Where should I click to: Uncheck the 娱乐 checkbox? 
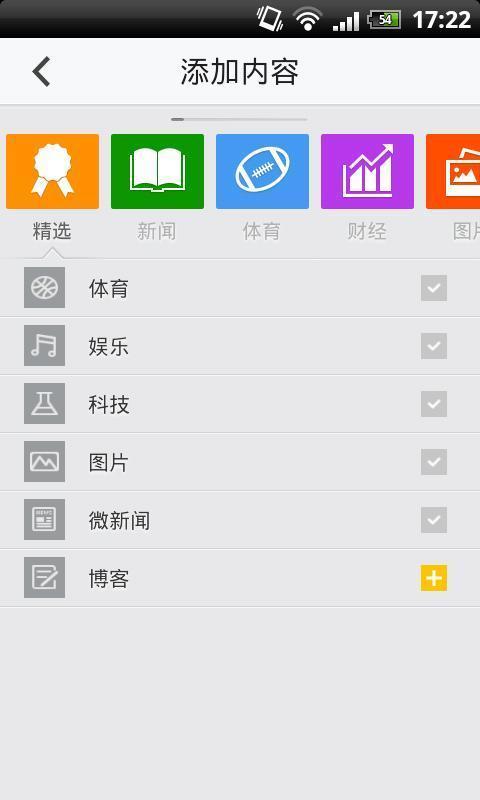[434, 346]
